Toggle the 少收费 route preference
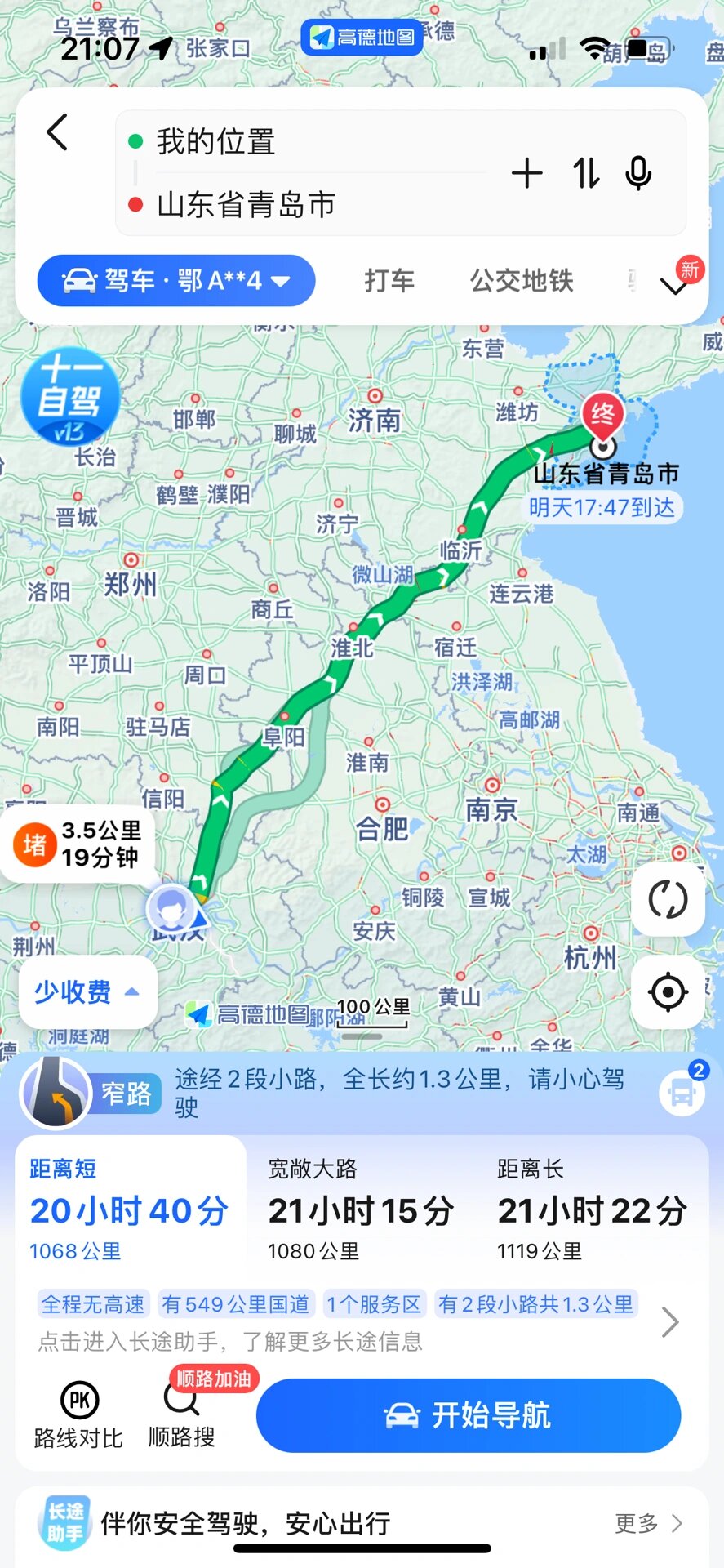This screenshot has width=724, height=1568. click(87, 993)
